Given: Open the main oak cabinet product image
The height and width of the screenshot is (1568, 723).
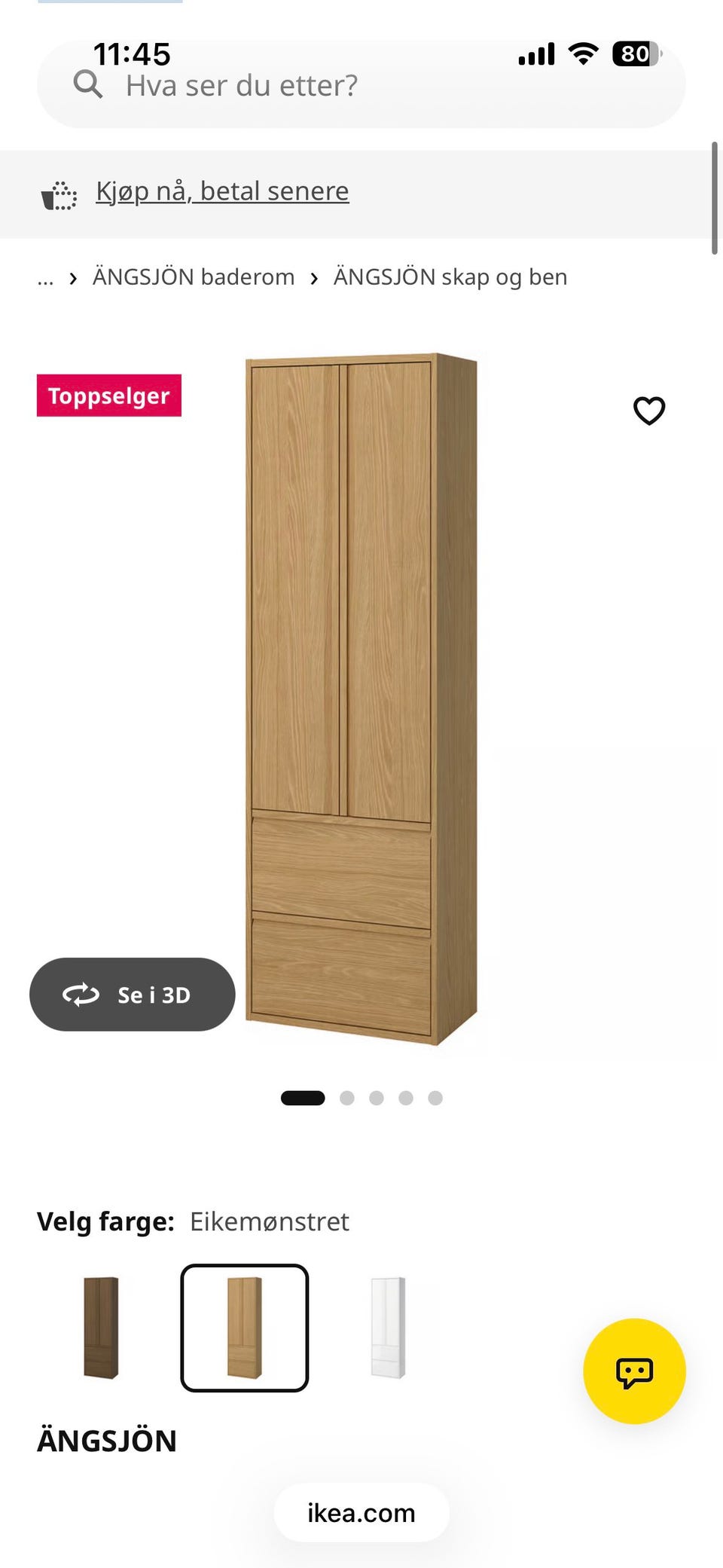Looking at the screenshot, I should pos(361,699).
